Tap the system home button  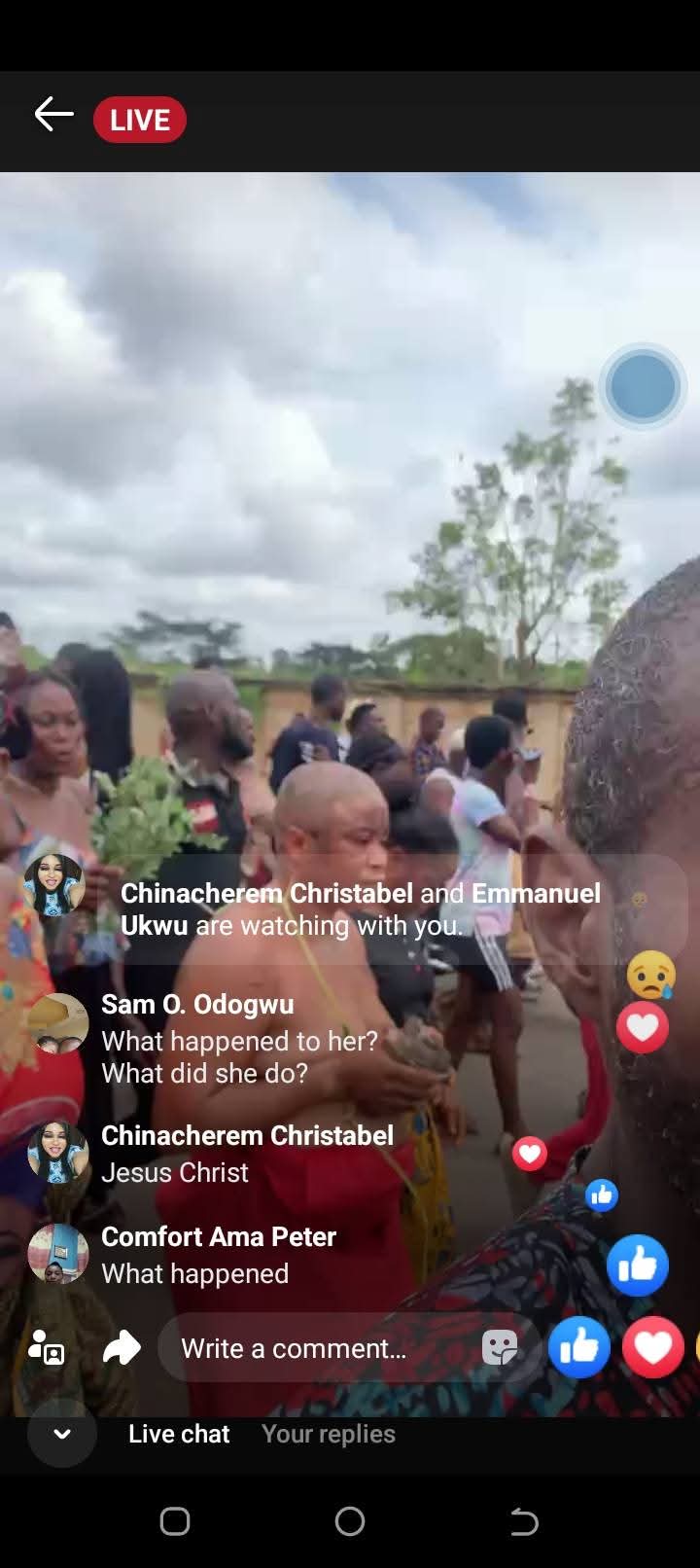[x=350, y=1521]
